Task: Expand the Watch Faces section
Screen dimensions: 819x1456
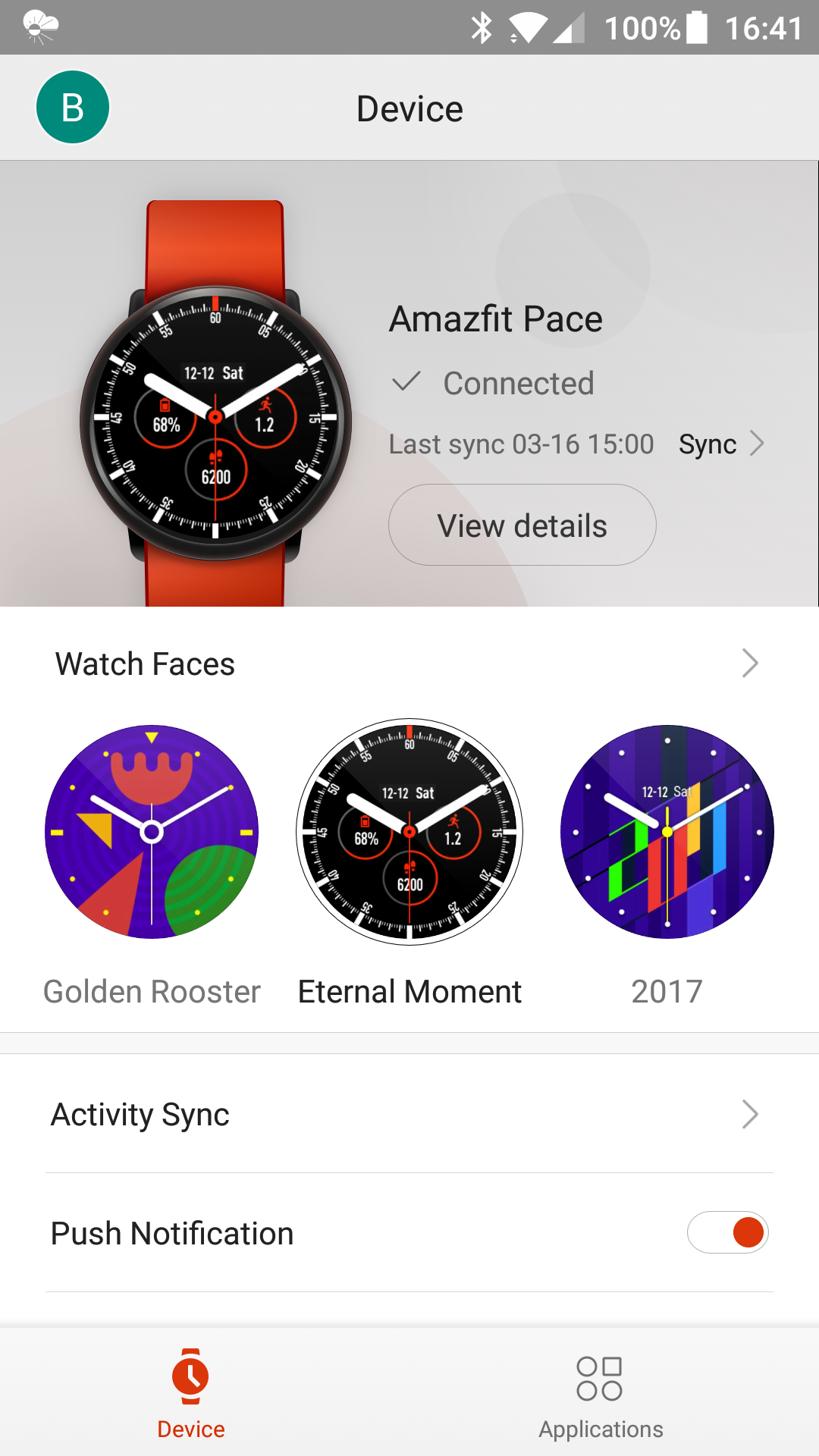Action: (409, 664)
